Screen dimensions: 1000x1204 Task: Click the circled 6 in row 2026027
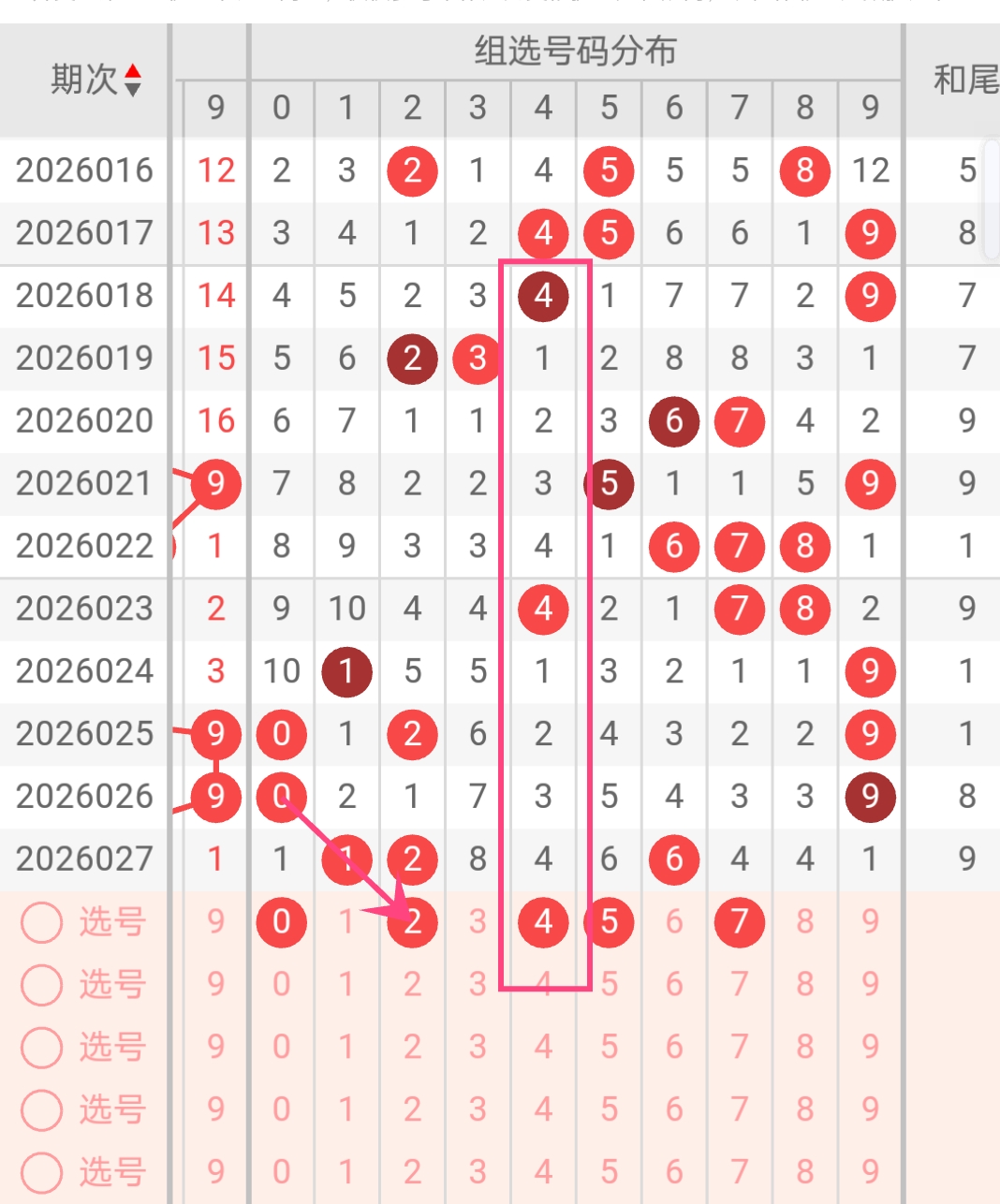tap(673, 859)
